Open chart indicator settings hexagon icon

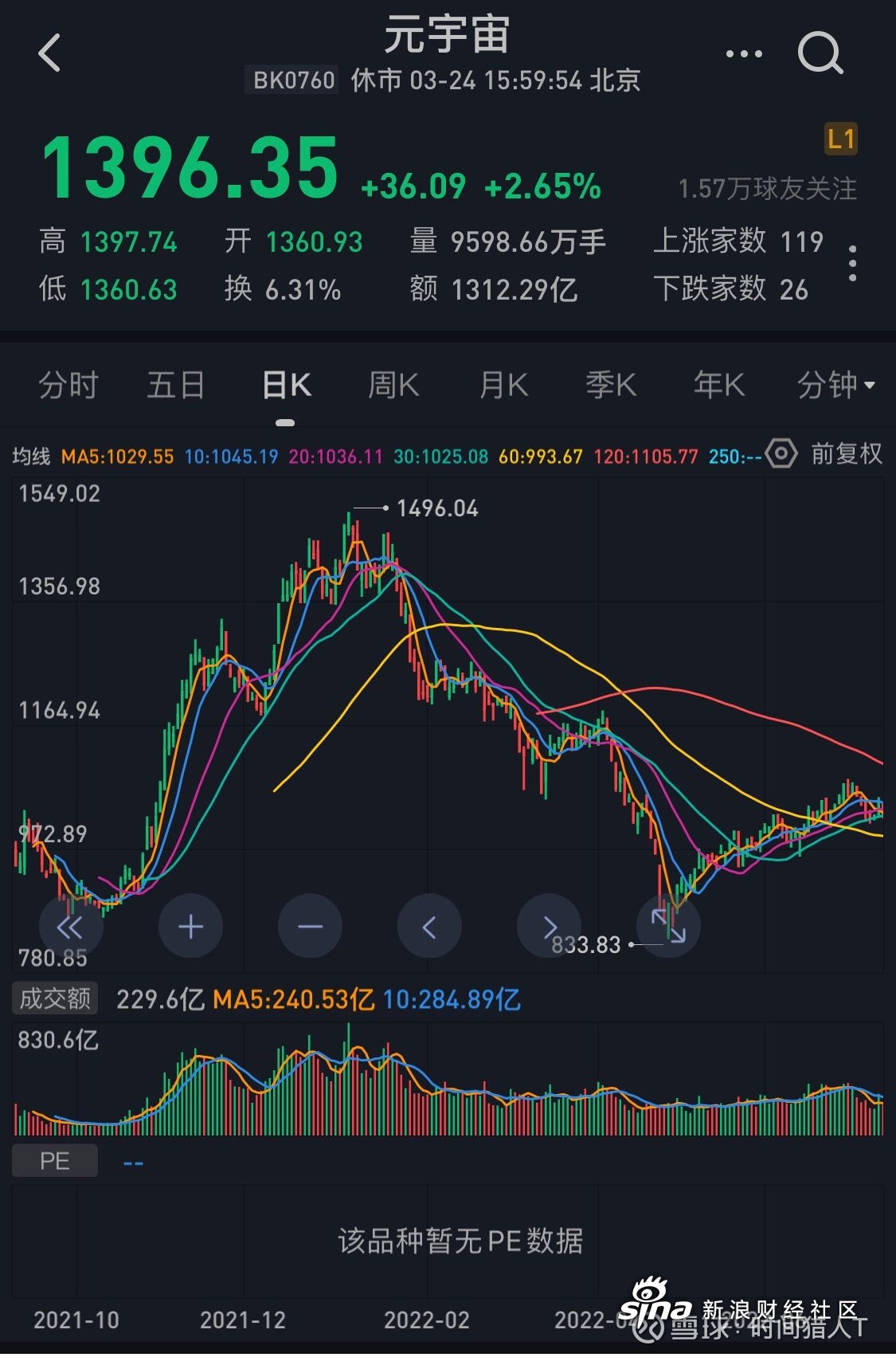(781, 454)
